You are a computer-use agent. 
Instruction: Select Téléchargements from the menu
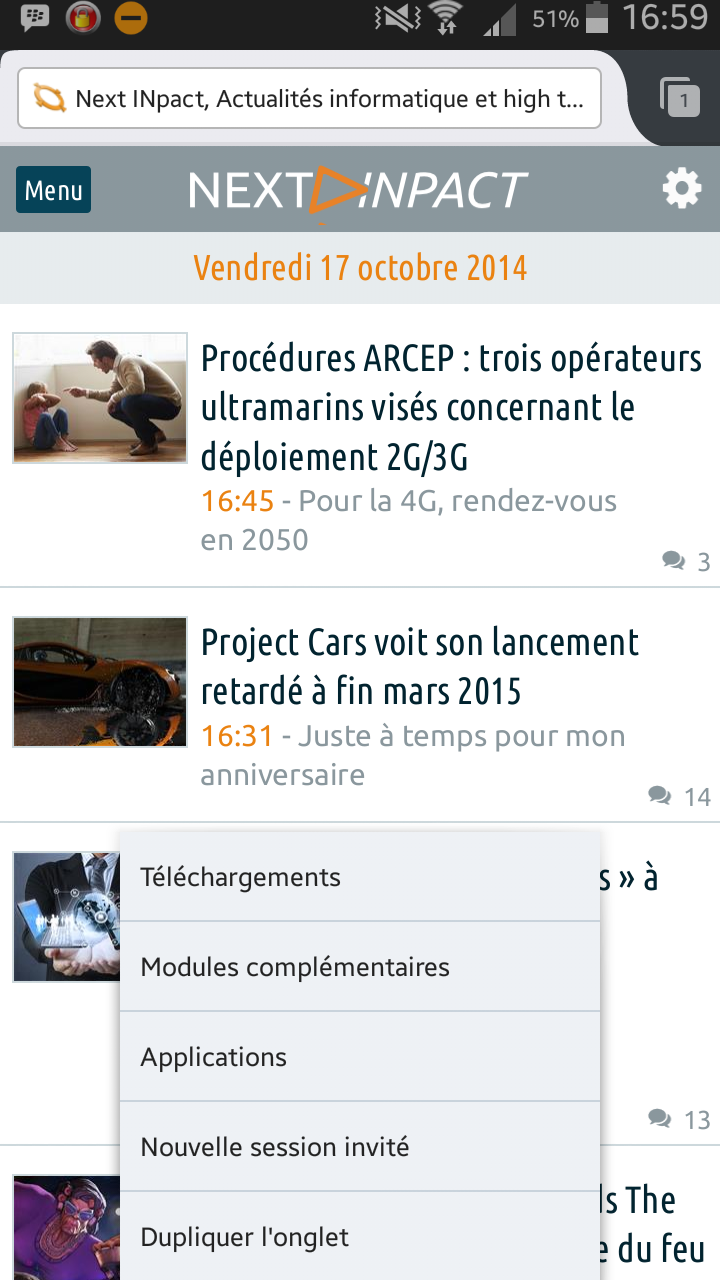click(x=360, y=877)
